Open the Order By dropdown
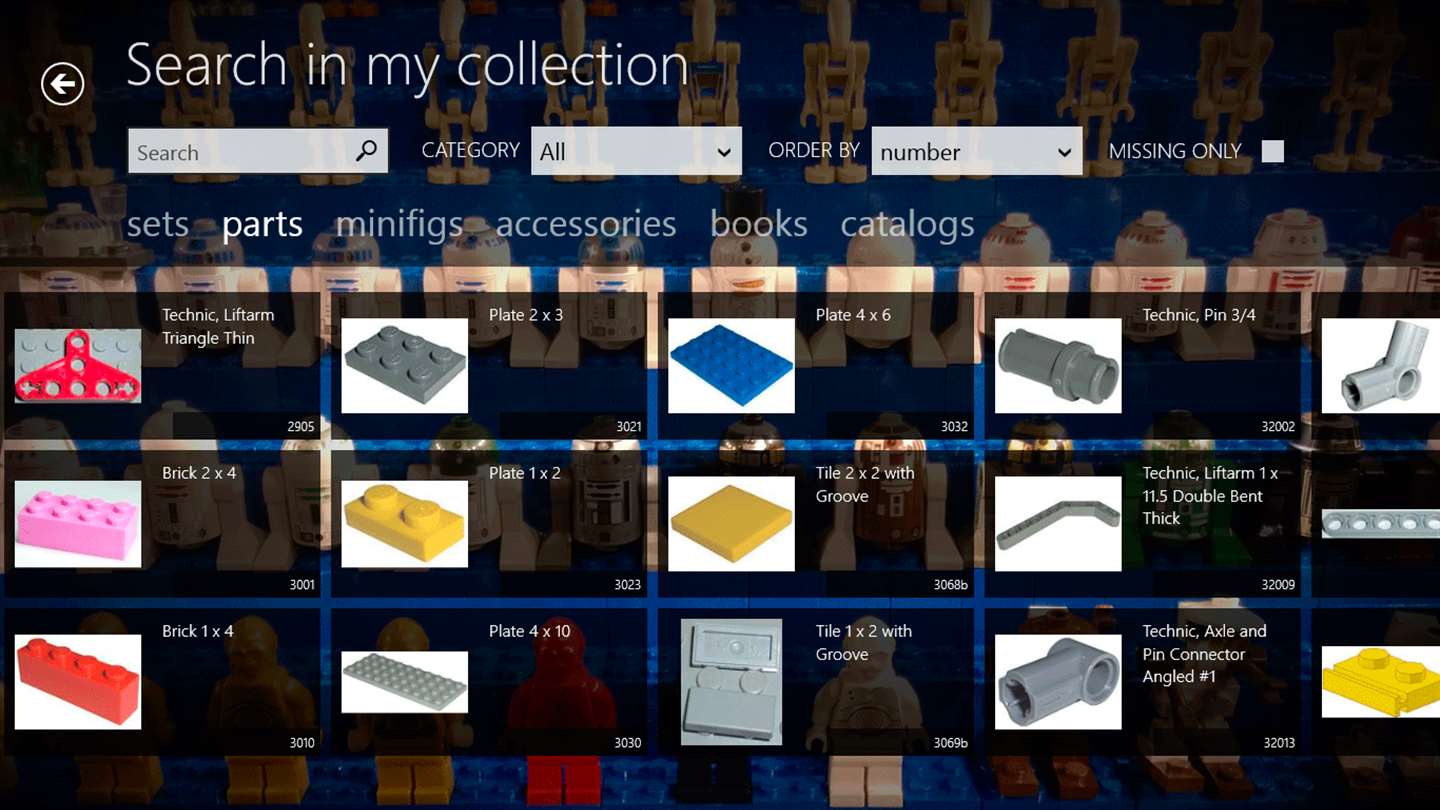This screenshot has height=810, width=1440. [976, 151]
